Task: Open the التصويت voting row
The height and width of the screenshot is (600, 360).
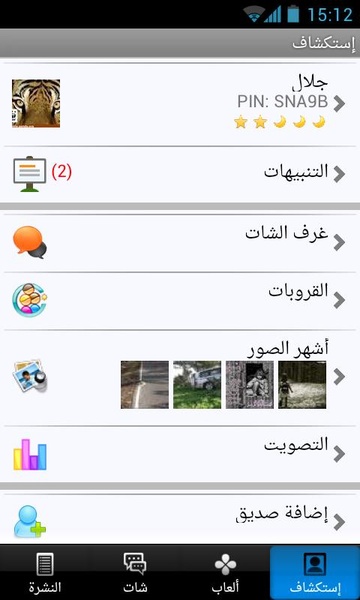Action: (x=180, y=454)
